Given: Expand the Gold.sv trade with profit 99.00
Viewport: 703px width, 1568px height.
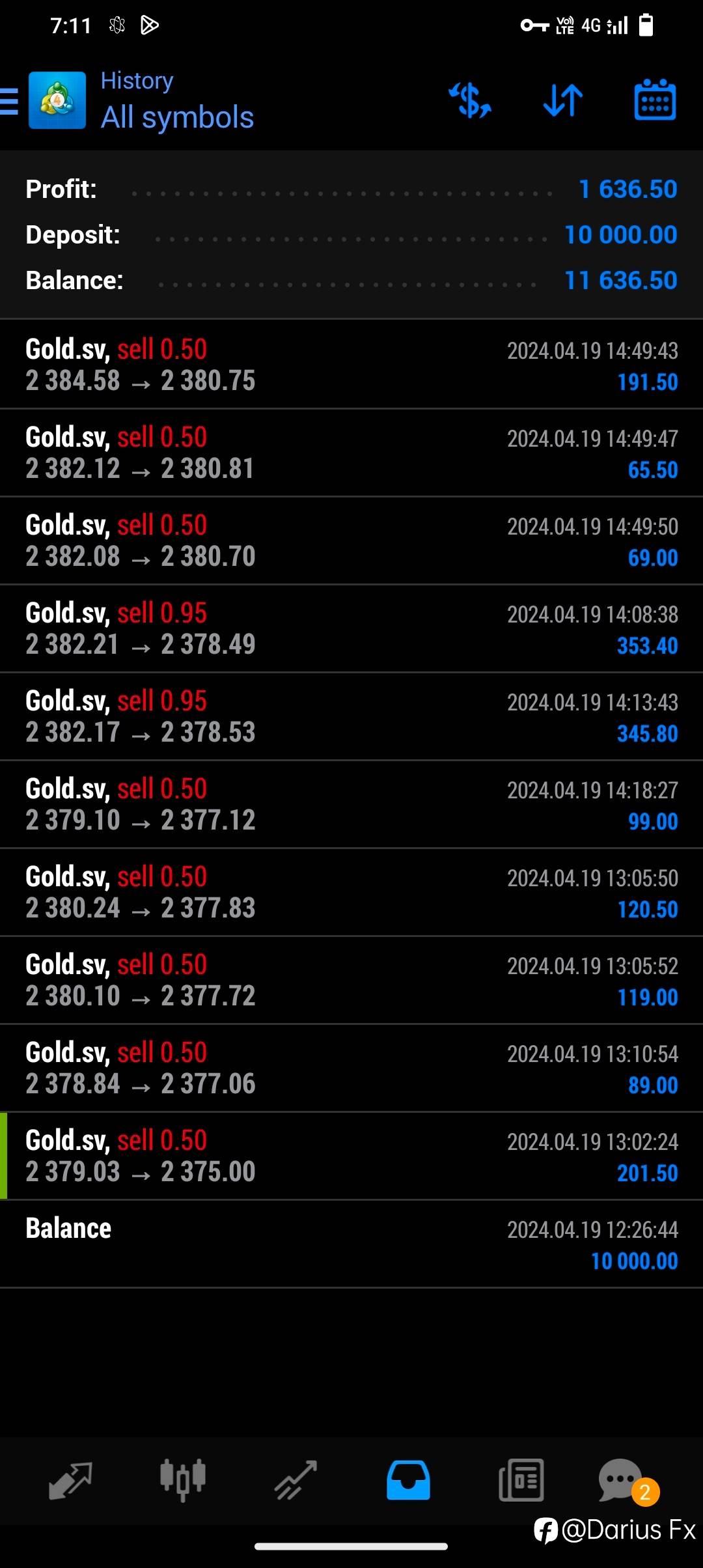Looking at the screenshot, I should (351, 804).
